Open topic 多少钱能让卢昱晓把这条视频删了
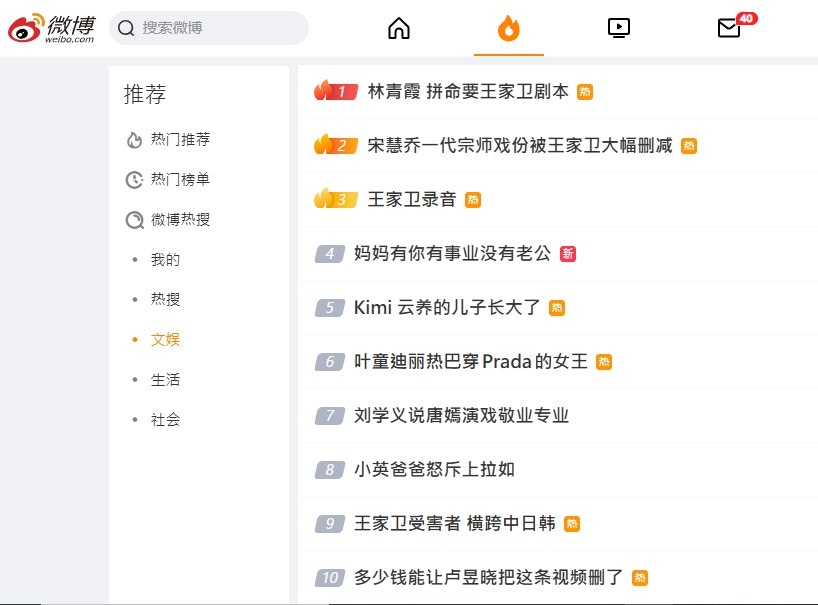Viewport: 818px width, 605px height. (x=488, y=577)
